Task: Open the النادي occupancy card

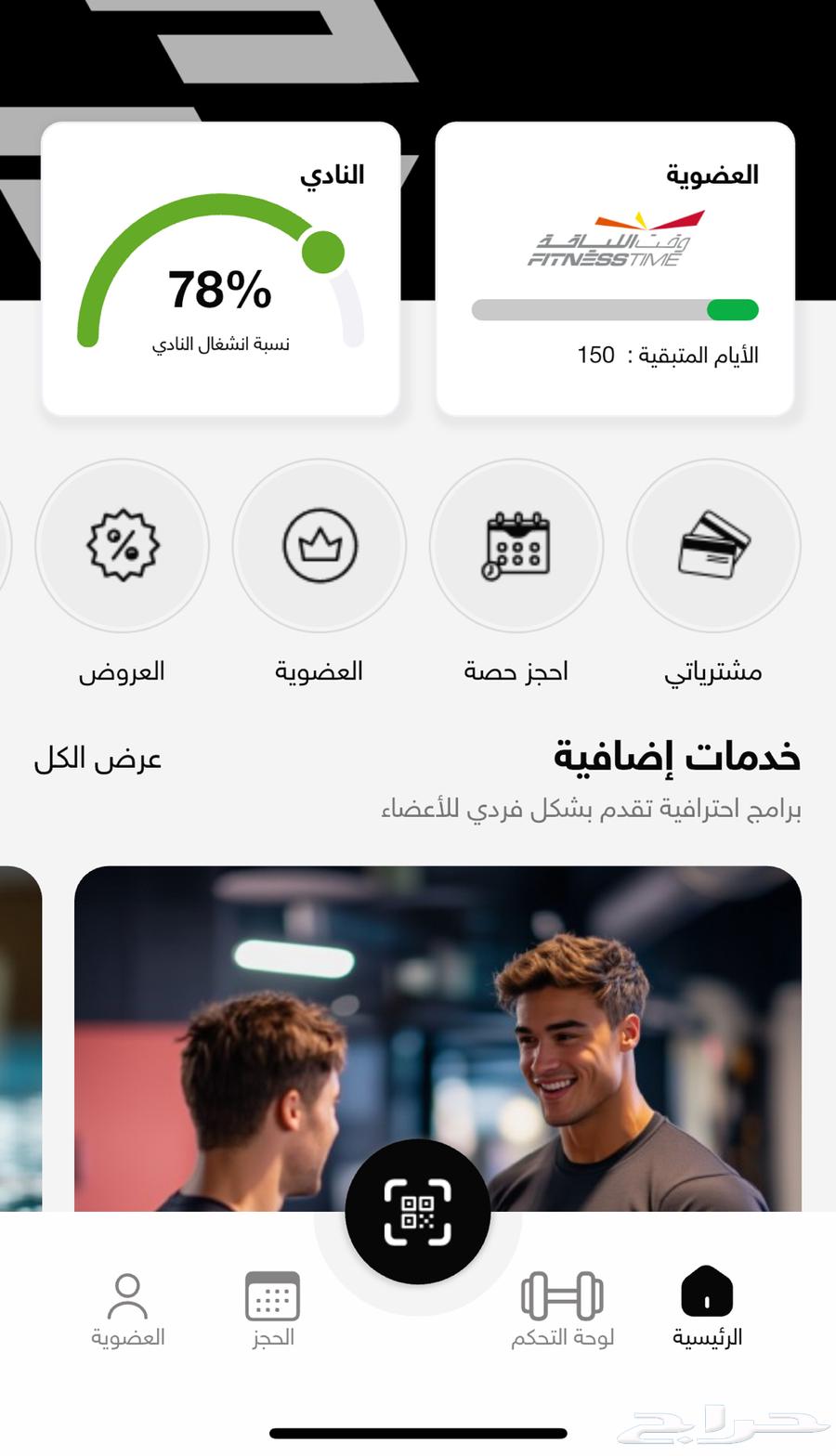Action: click(221, 269)
